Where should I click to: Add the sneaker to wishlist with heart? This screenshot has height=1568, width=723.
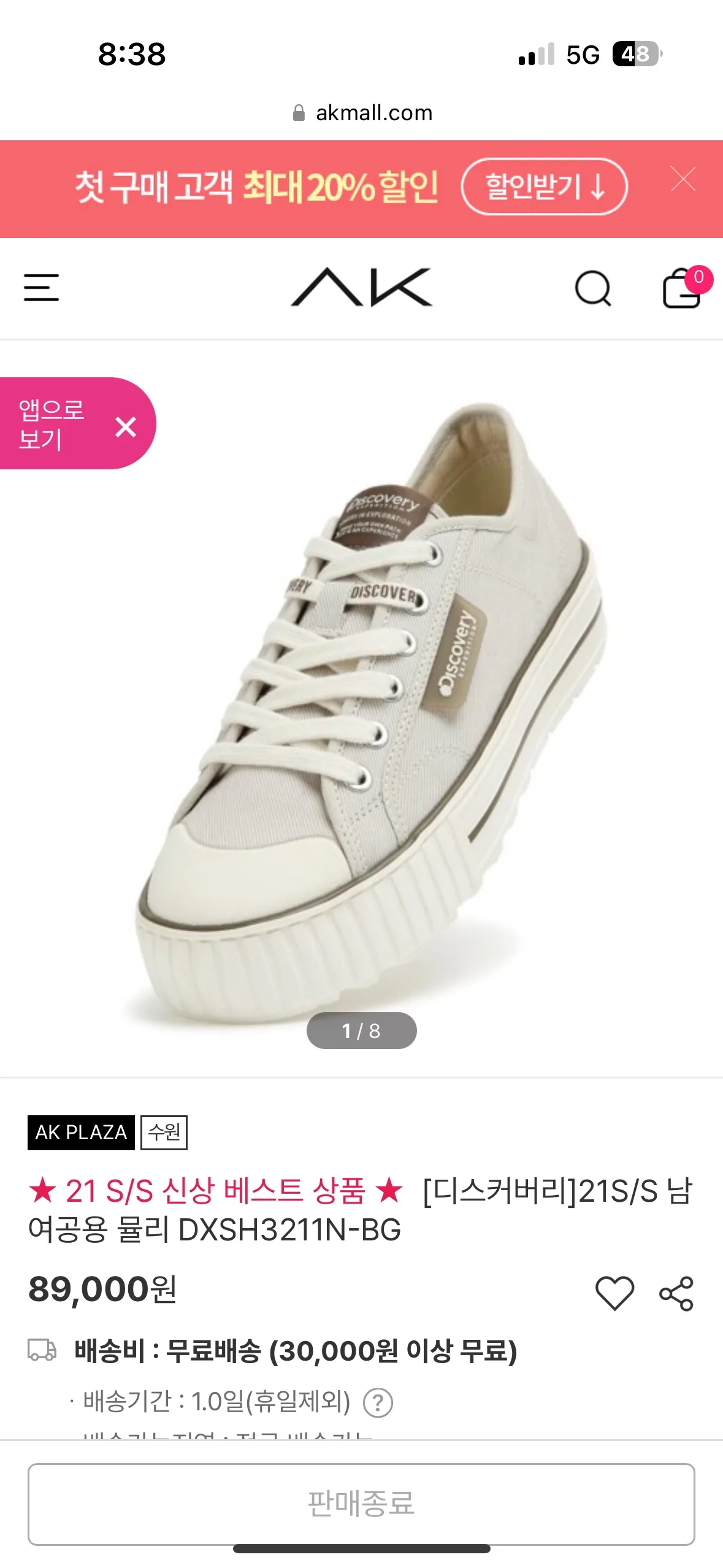click(614, 1293)
